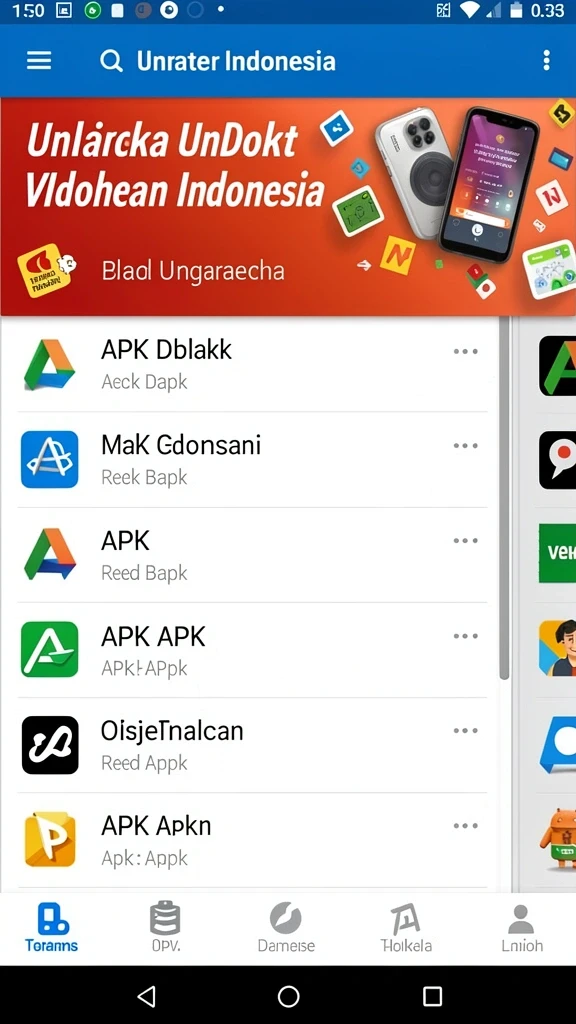Screen dimensions: 576x1024
Task: Open the top bar overflow menu
Action: tap(546, 61)
